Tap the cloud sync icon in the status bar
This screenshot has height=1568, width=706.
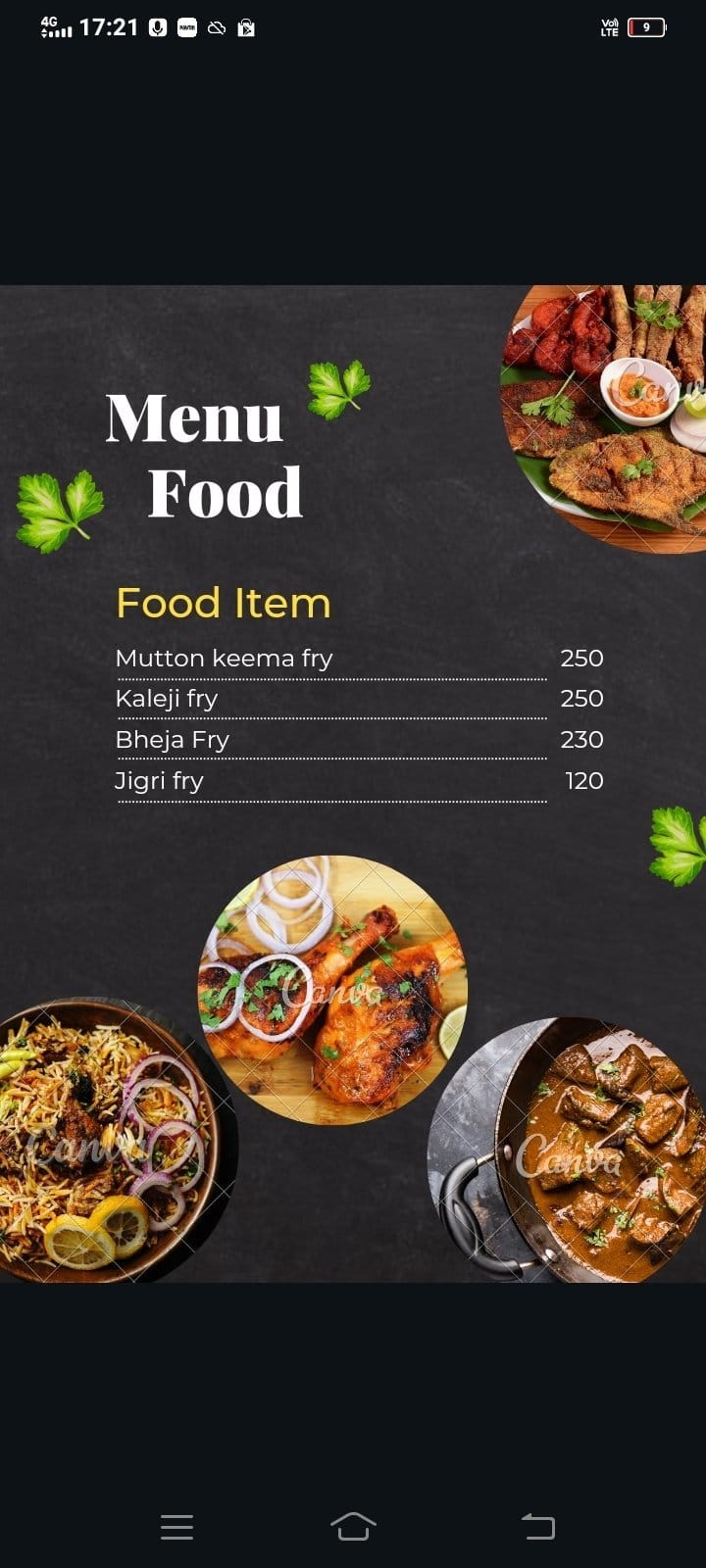click(216, 27)
